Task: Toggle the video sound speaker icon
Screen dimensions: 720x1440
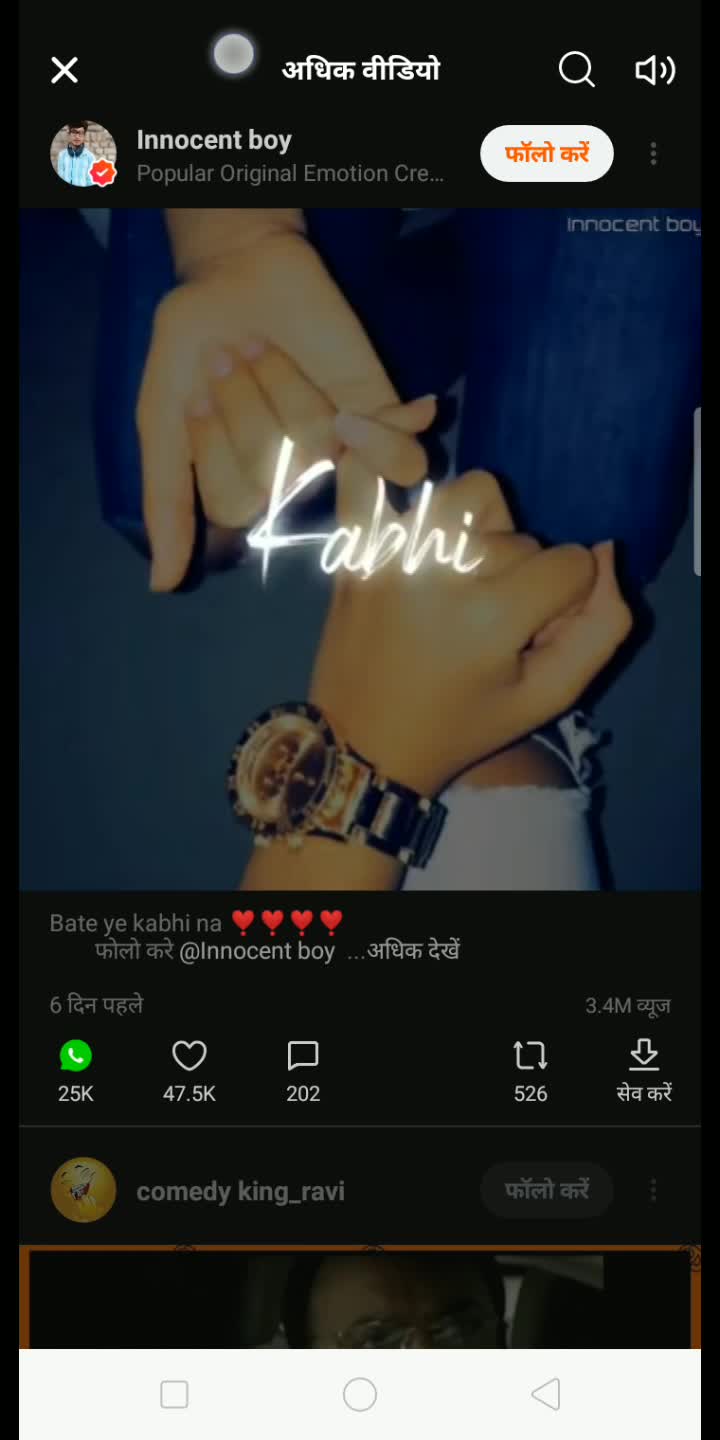Action: pos(655,70)
